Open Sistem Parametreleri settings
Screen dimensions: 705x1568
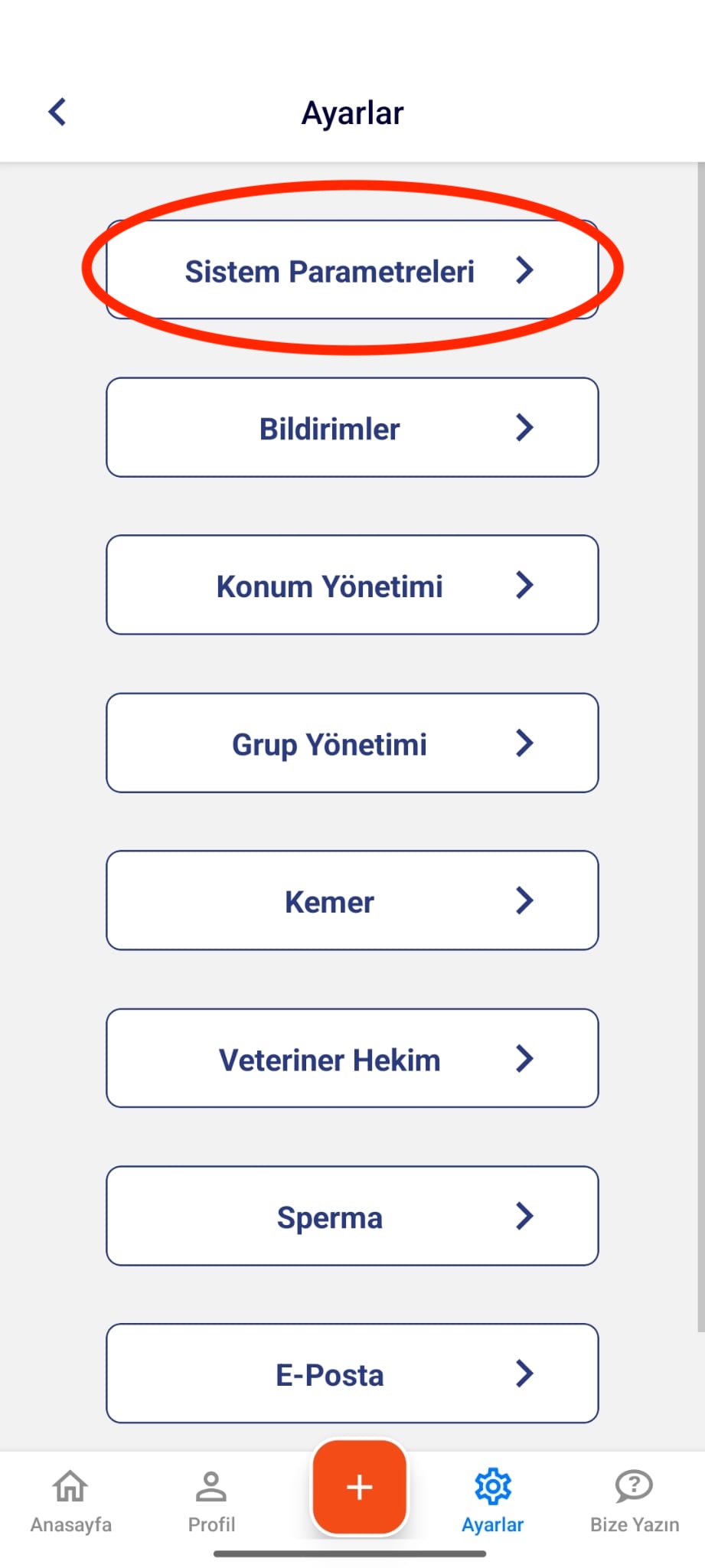(x=352, y=270)
